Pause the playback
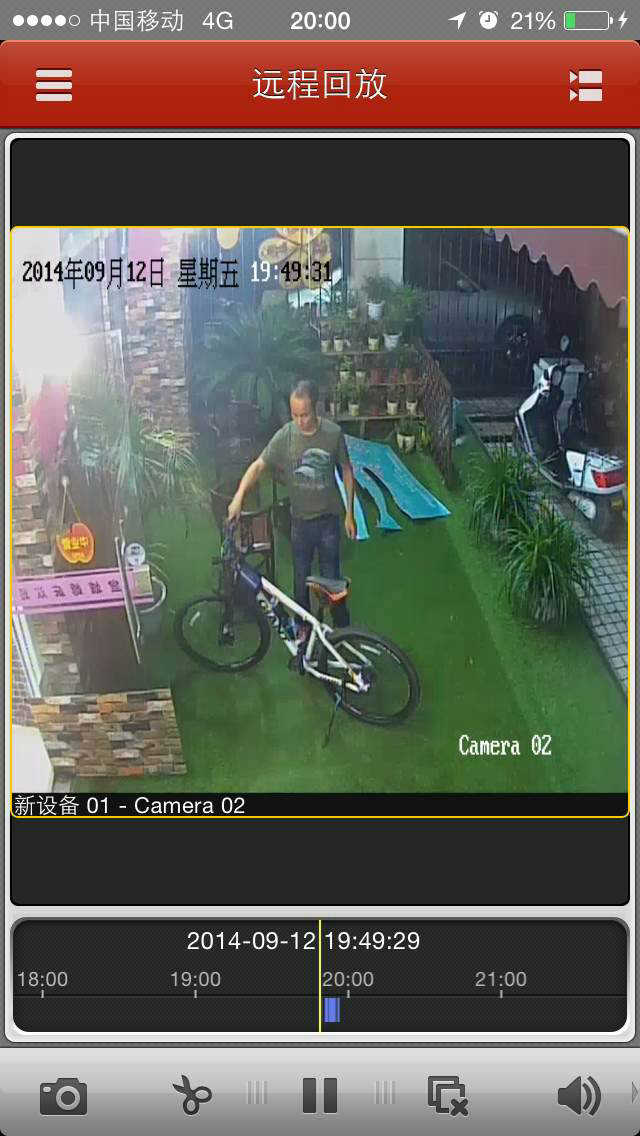 (319, 1096)
